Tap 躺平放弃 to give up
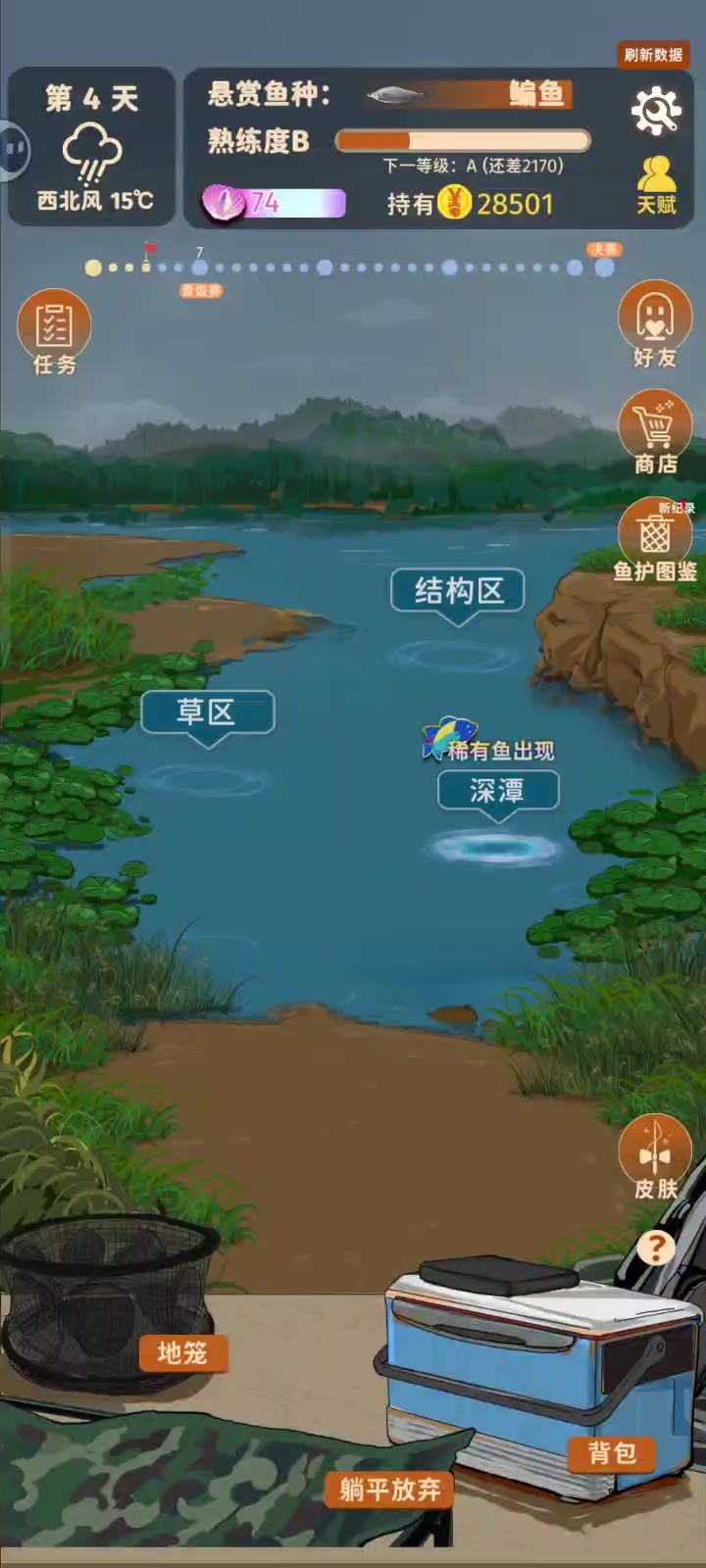Image resolution: width=706 pixels, height=1568 pixels. 389,1490
